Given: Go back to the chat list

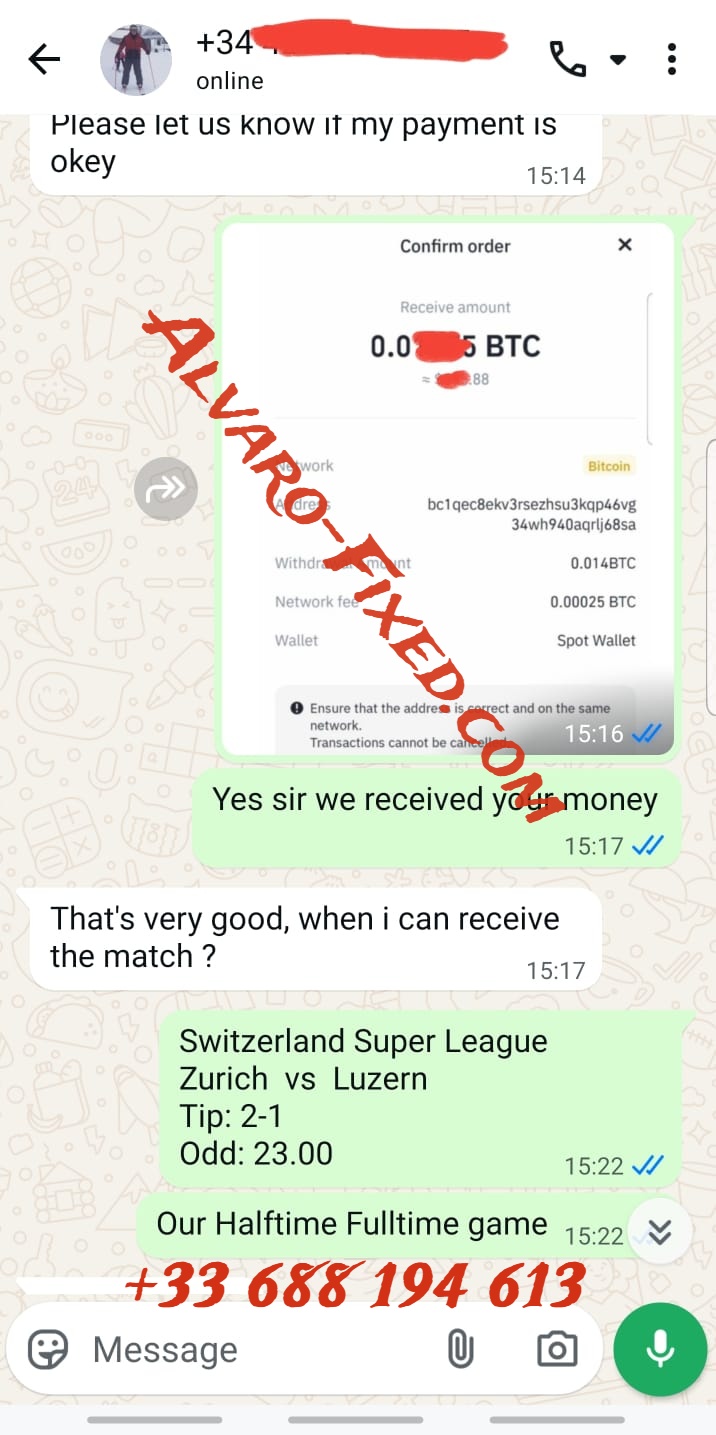Looking at the screenshot, I should (x=44, y=60).
